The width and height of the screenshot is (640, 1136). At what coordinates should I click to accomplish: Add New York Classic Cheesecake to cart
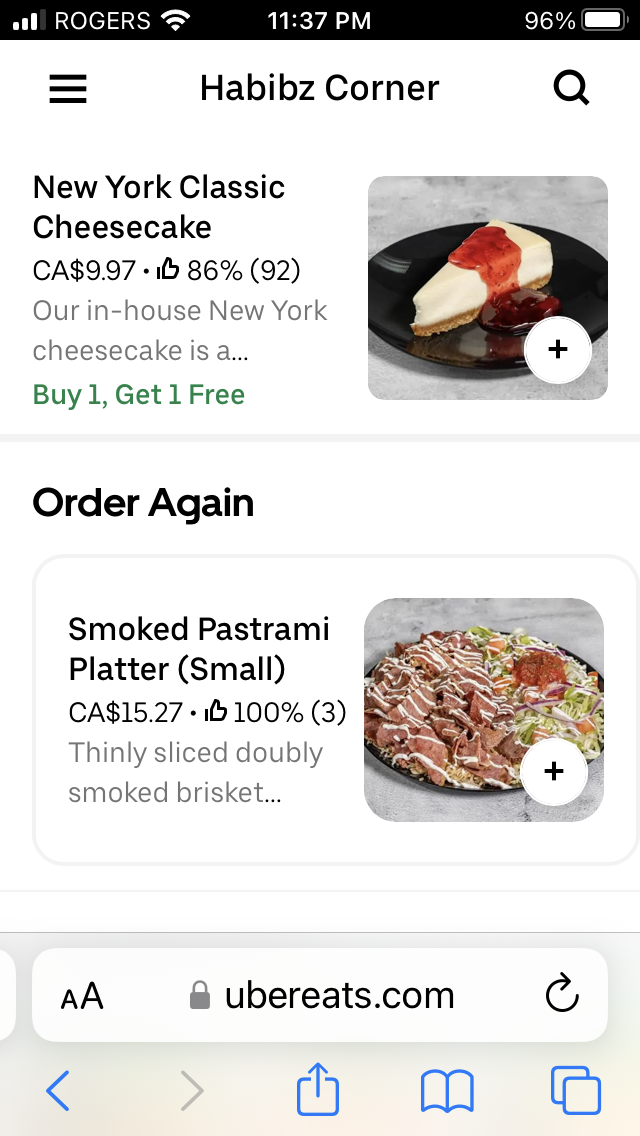[558, 349]
